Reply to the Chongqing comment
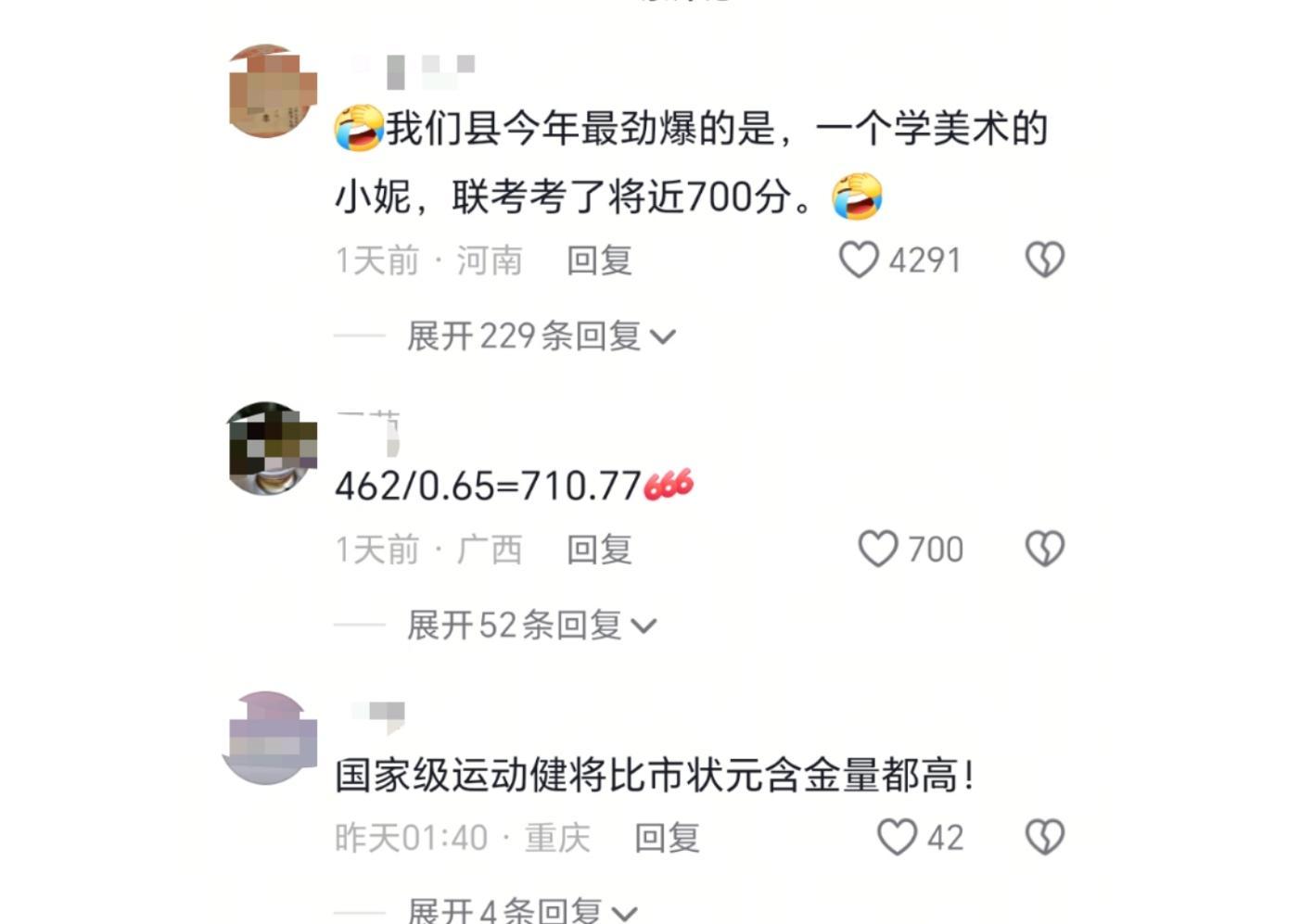The width and height of the screenshot is (1300, 924). [x=667, y=838]
